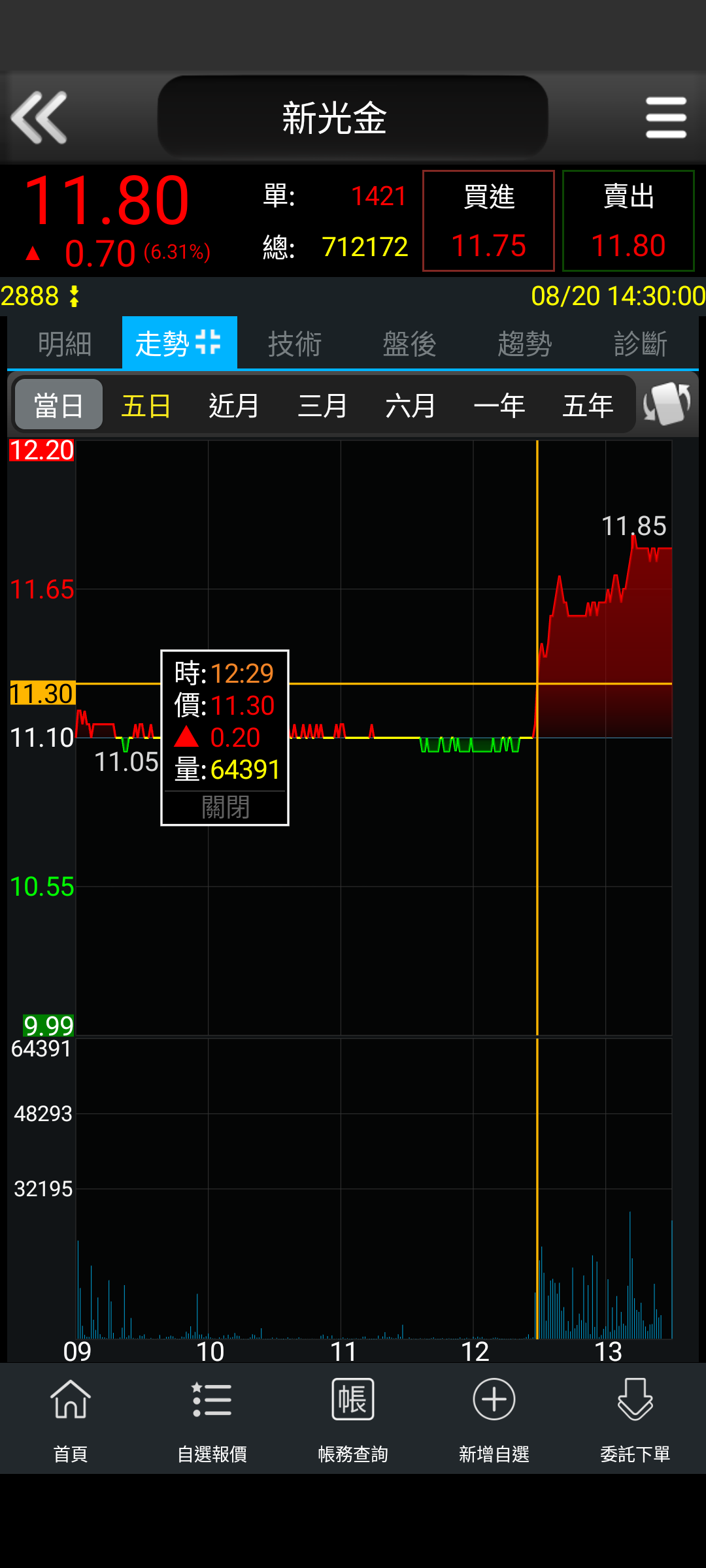
Task: Show the 近月 chart range
Action: pos(234,405)
